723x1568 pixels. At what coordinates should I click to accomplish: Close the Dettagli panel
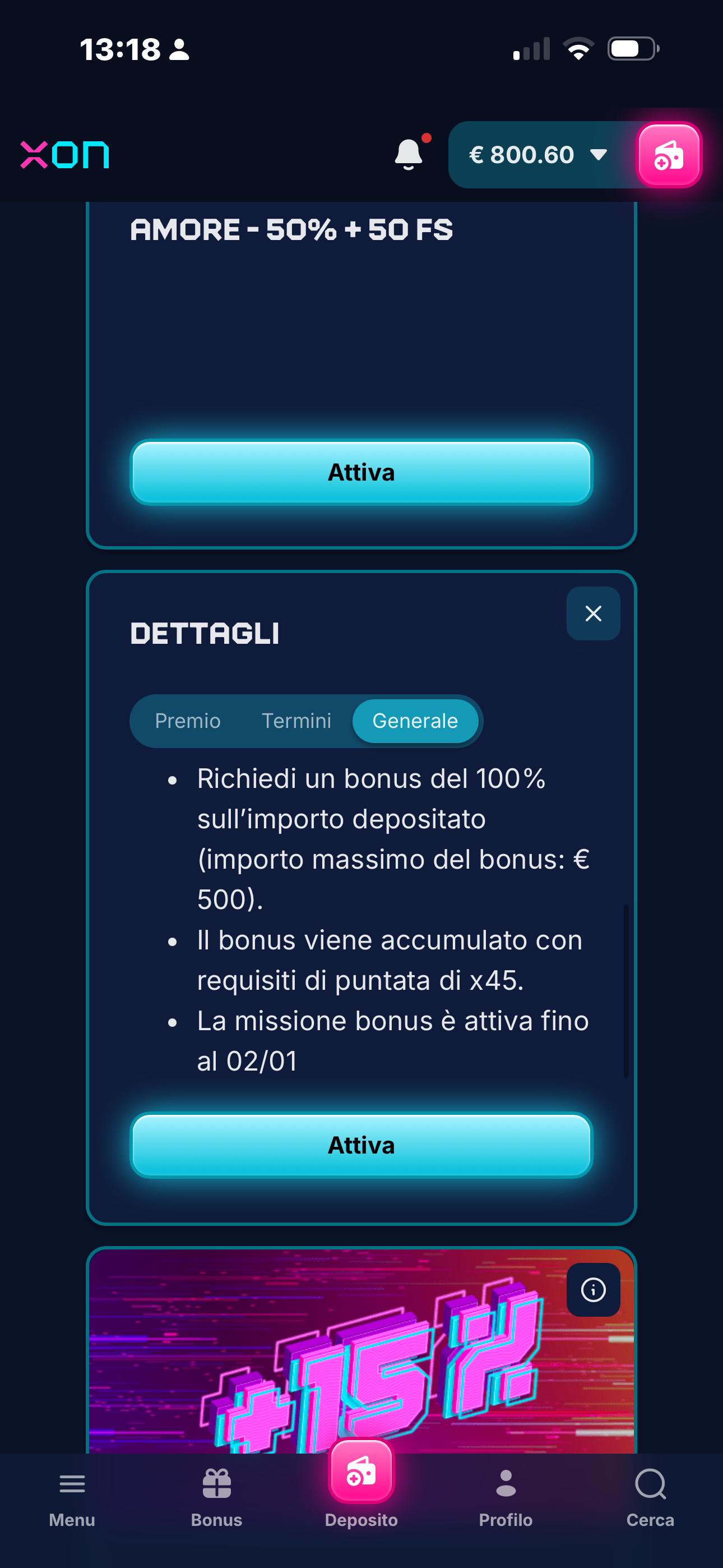click(x=593, y=614)
